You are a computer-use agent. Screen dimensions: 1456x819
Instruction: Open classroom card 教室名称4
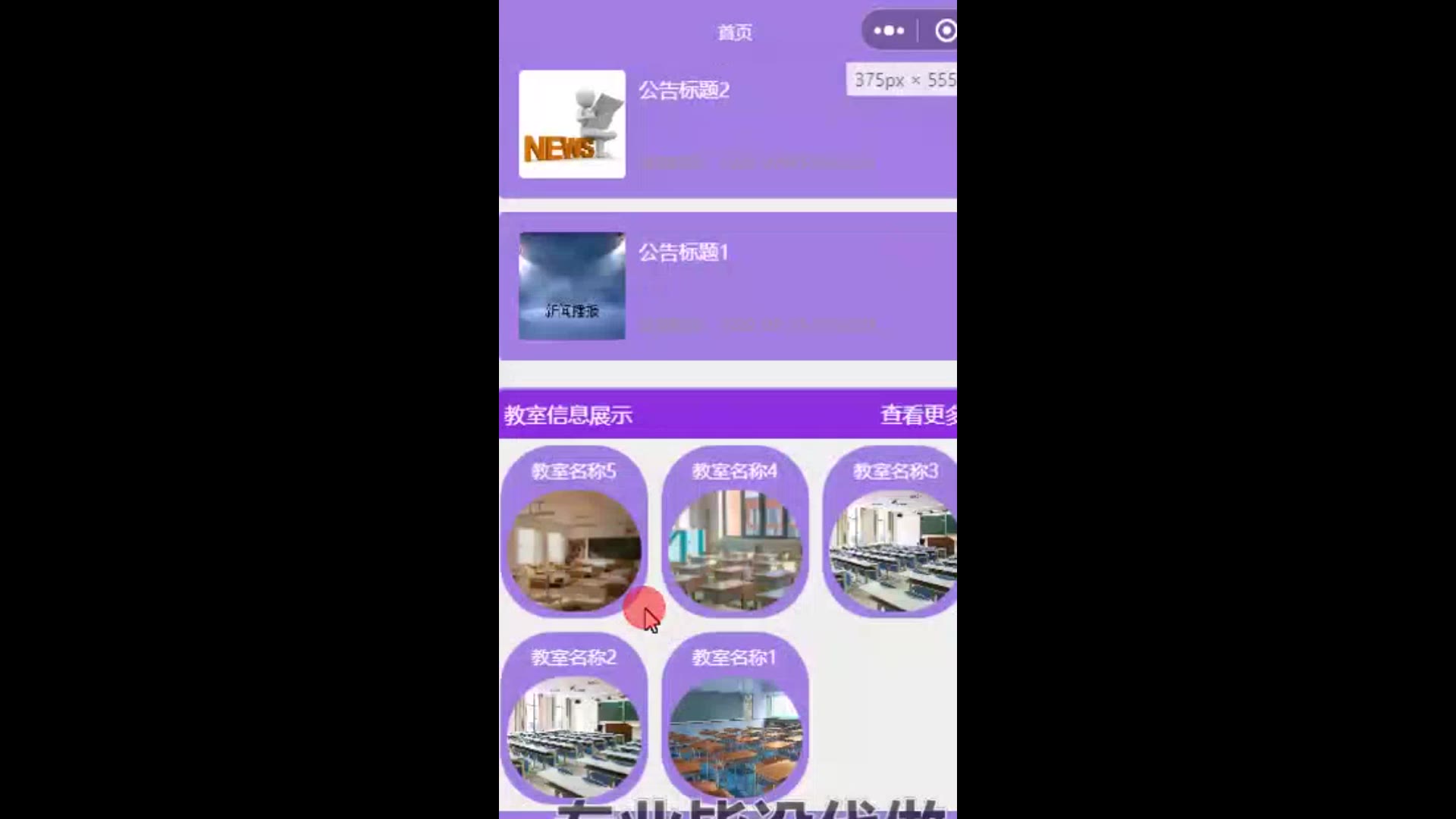pyautogui.click(x=734, y=532)
